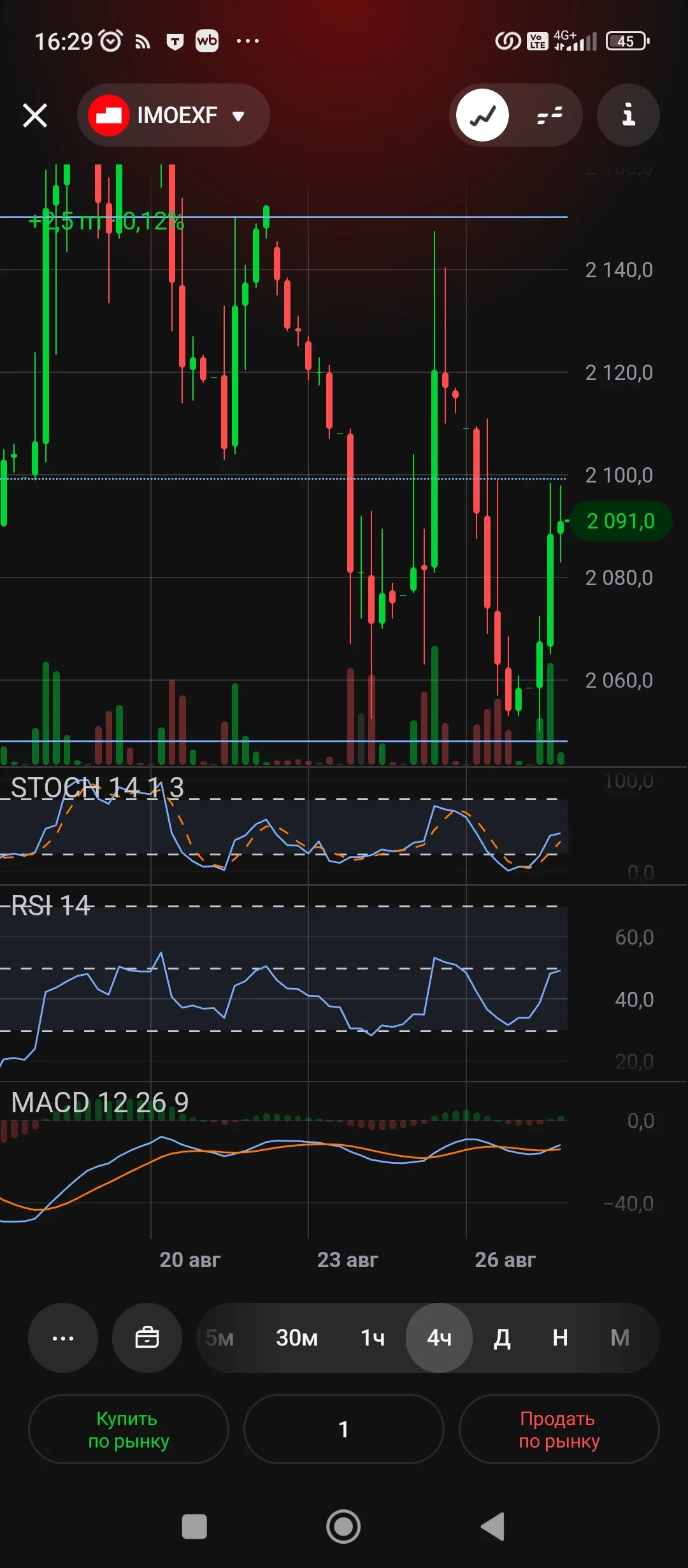
Task: Buy at market price
Action: tap(129, 1429)
